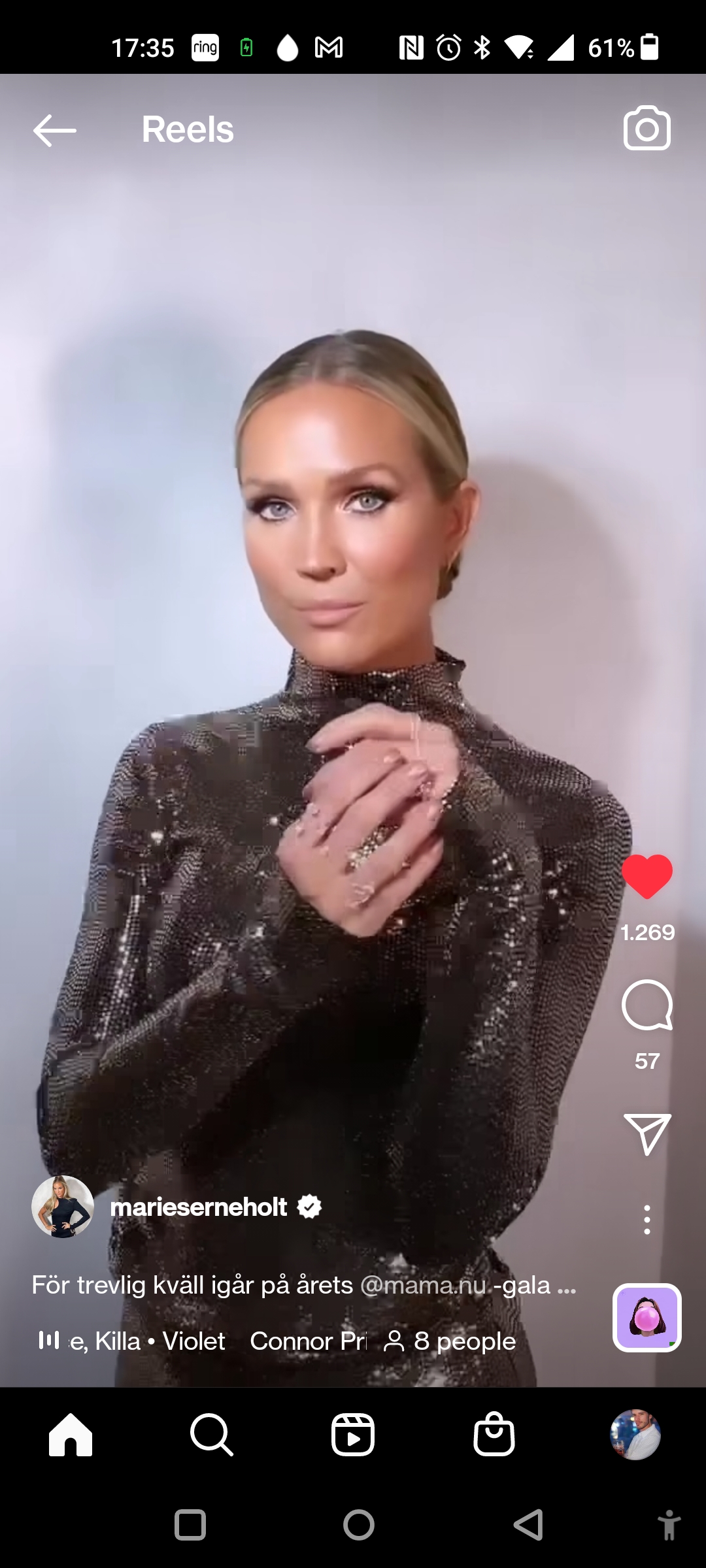This screenshot has height=1568, width=706.
Task: Open the audio cover thumbnail
Action: click(647, 1318)
